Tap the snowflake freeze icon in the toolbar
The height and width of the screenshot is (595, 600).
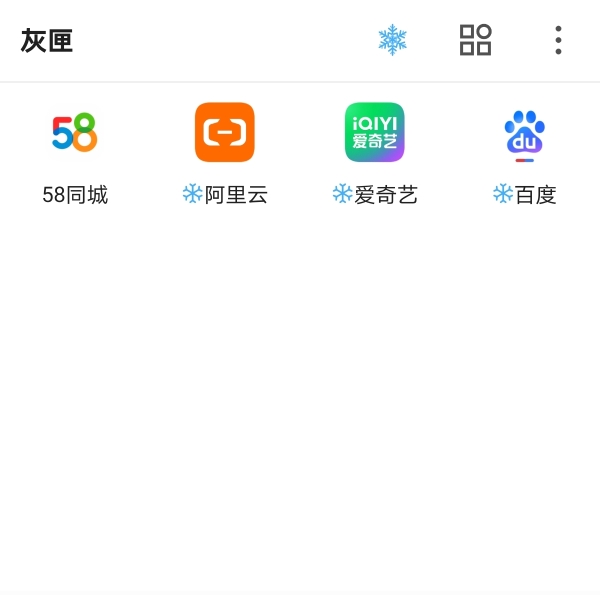392,40
